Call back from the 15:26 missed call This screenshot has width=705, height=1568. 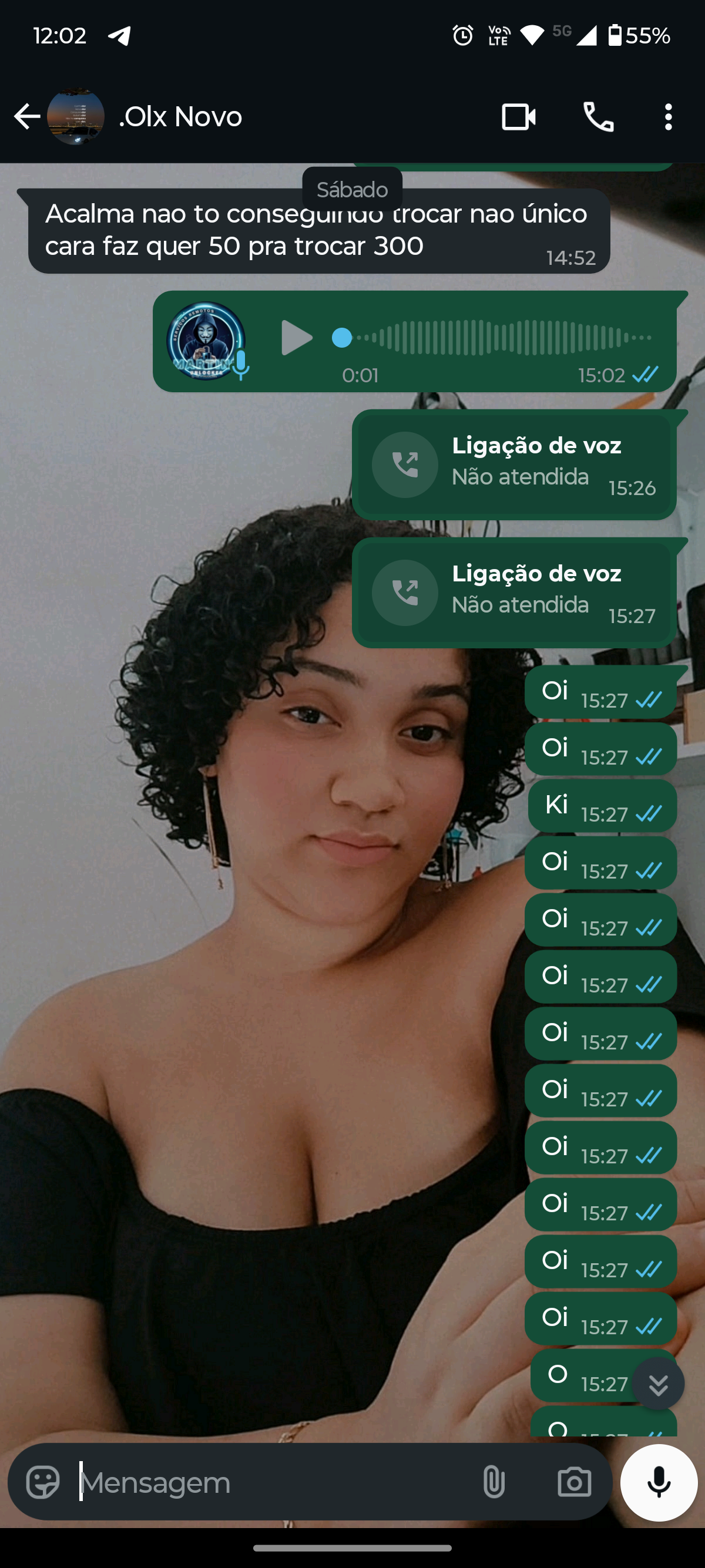(x=405, y=465)
